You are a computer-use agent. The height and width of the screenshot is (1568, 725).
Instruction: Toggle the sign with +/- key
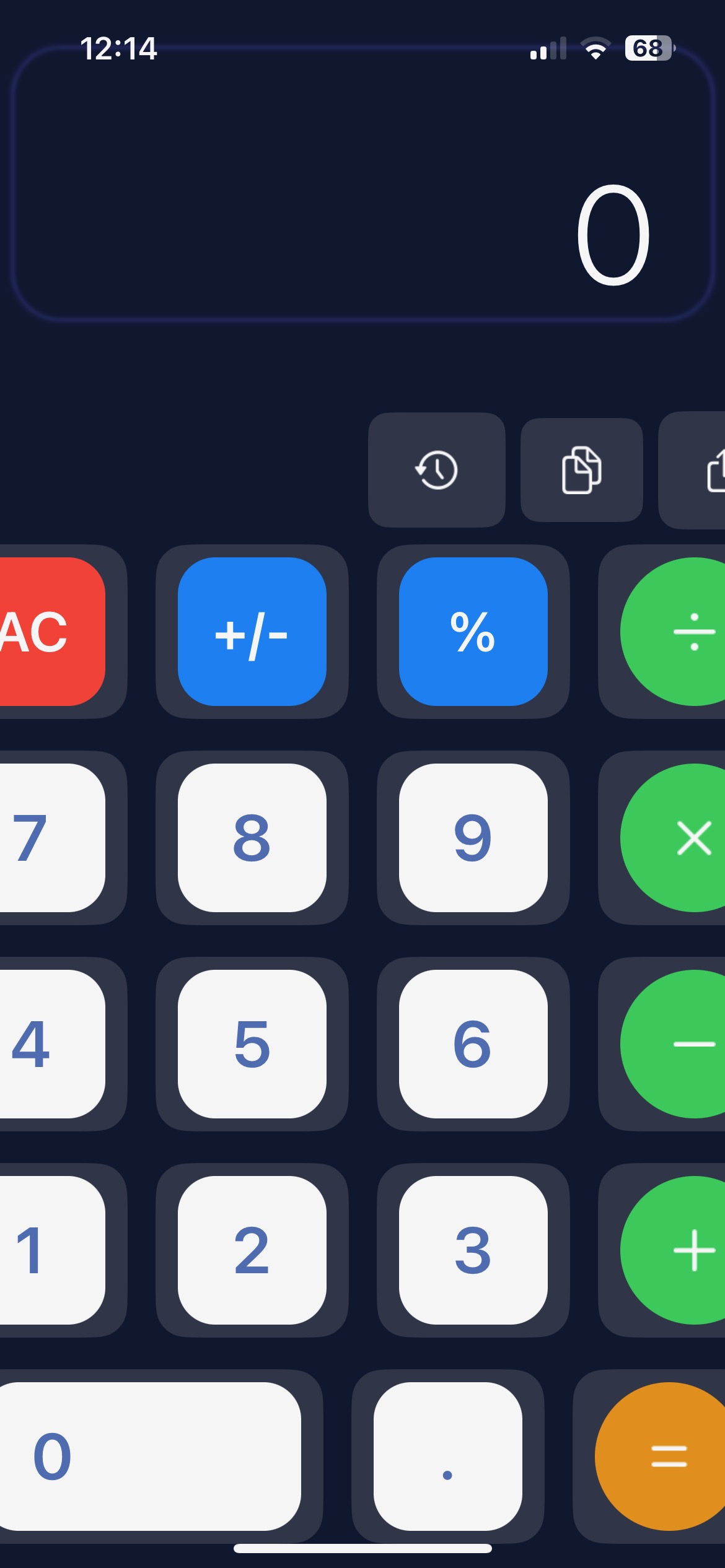point(252,632)
